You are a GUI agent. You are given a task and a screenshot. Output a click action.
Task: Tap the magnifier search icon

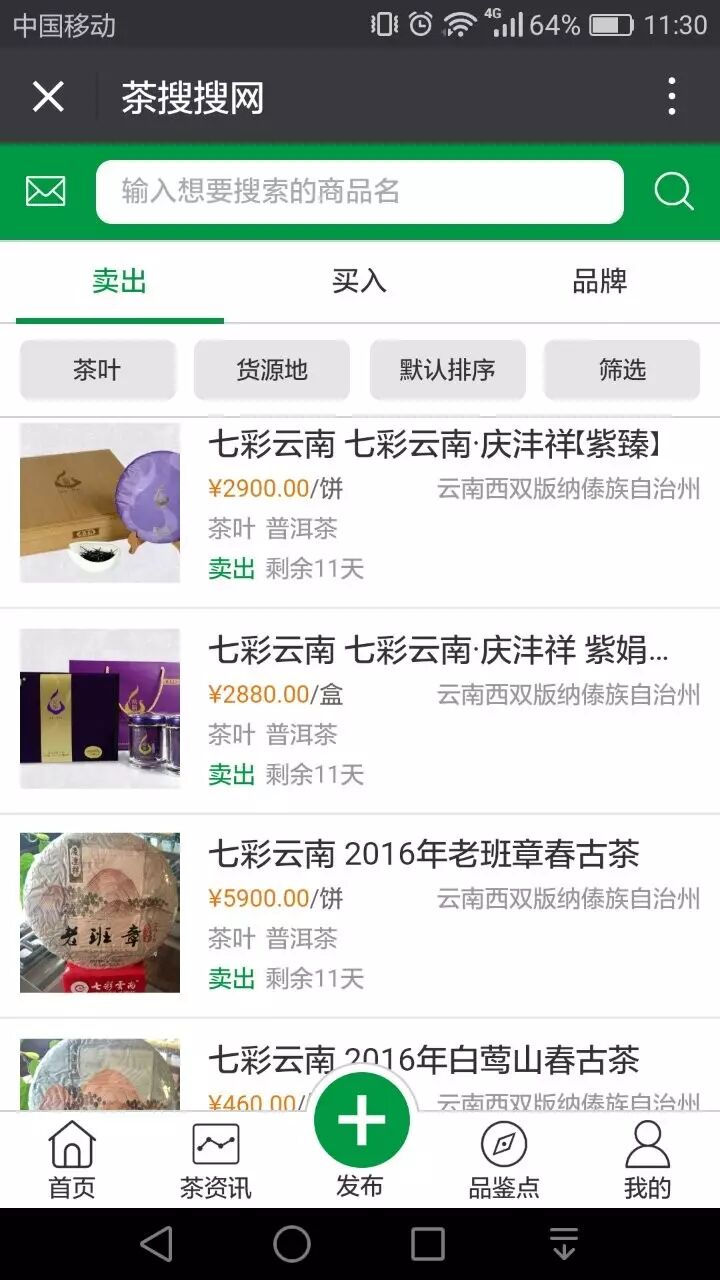[674, 191]
